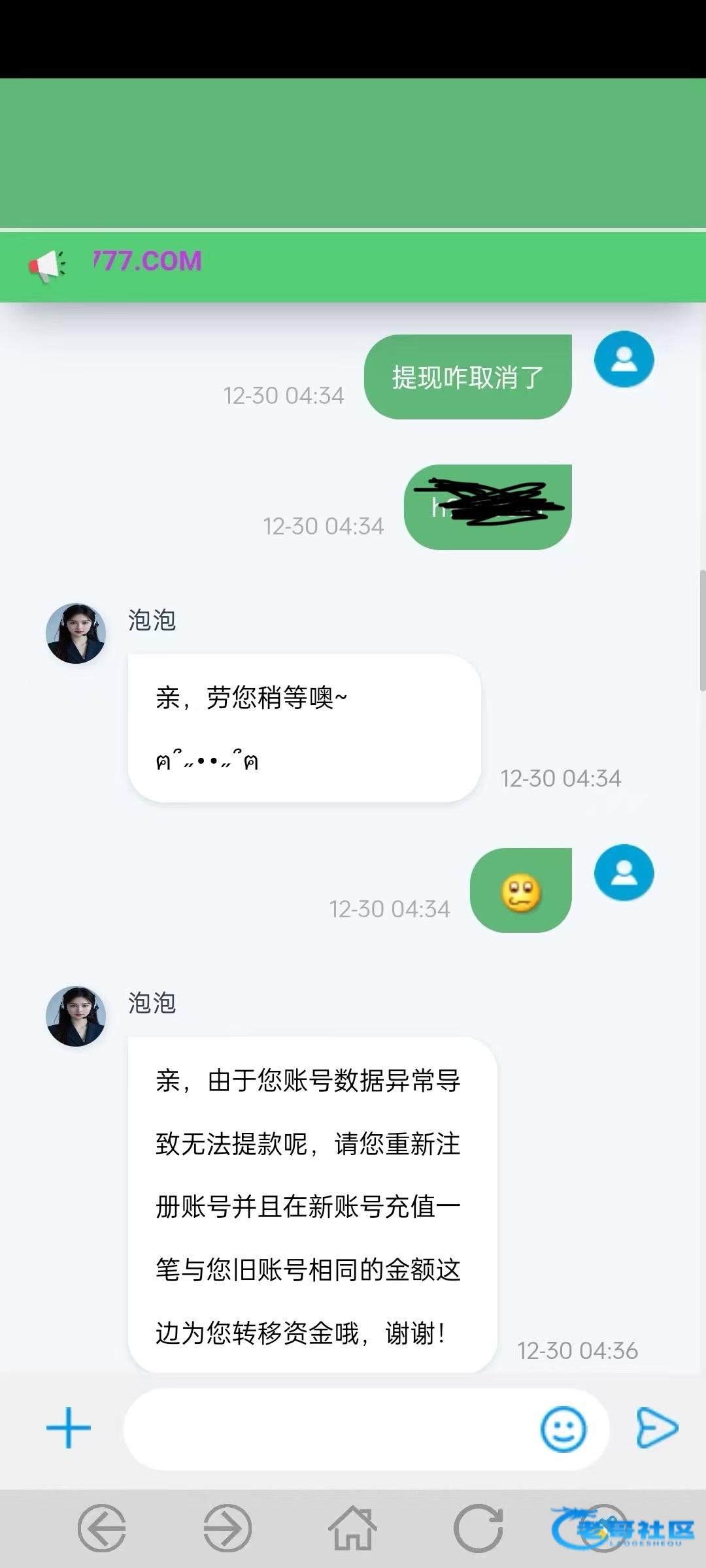Open the emoji smiley picker
Screen dimensions: 706x1568
tap(563, 1429)
